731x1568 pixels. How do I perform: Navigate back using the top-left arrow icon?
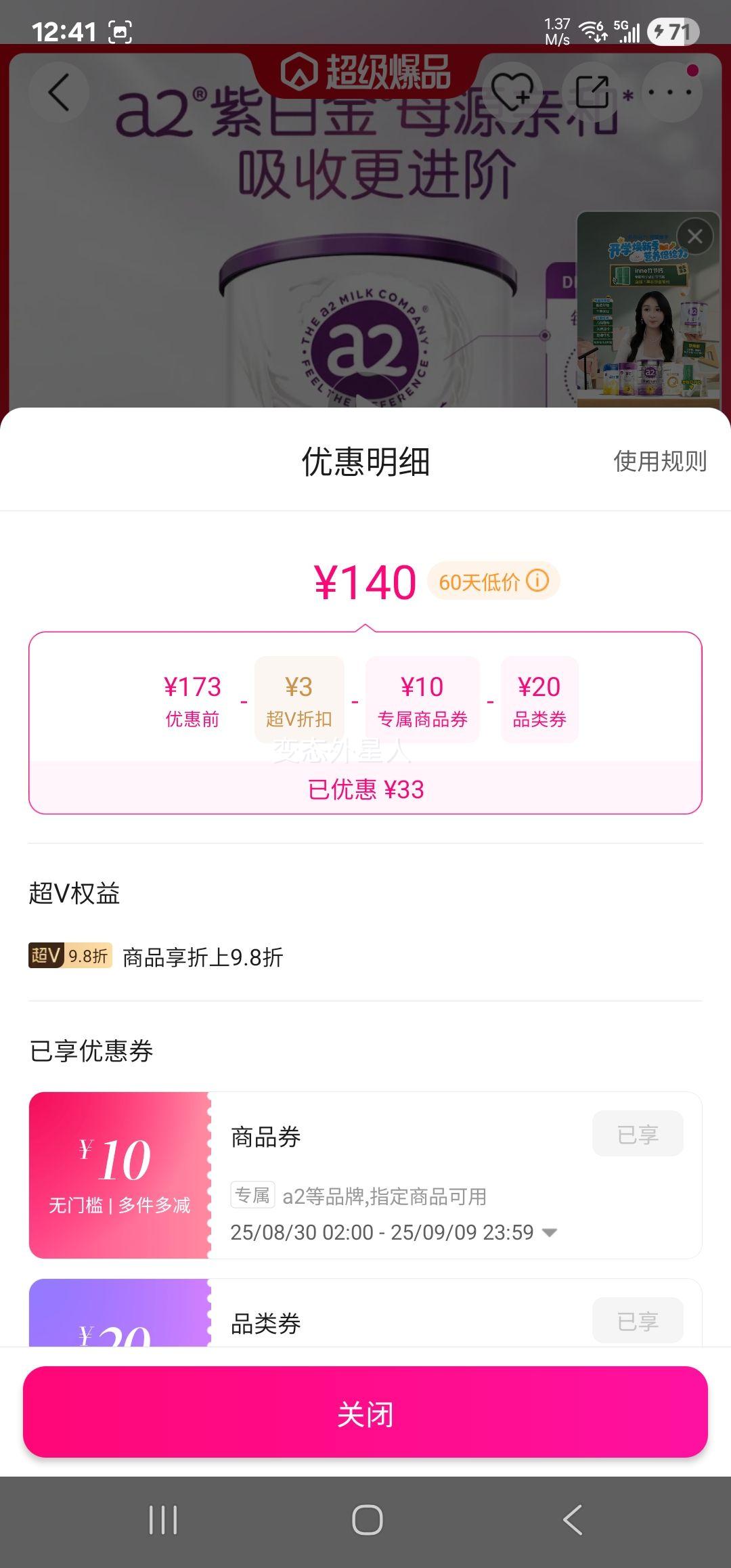click(x=60, y=91)
